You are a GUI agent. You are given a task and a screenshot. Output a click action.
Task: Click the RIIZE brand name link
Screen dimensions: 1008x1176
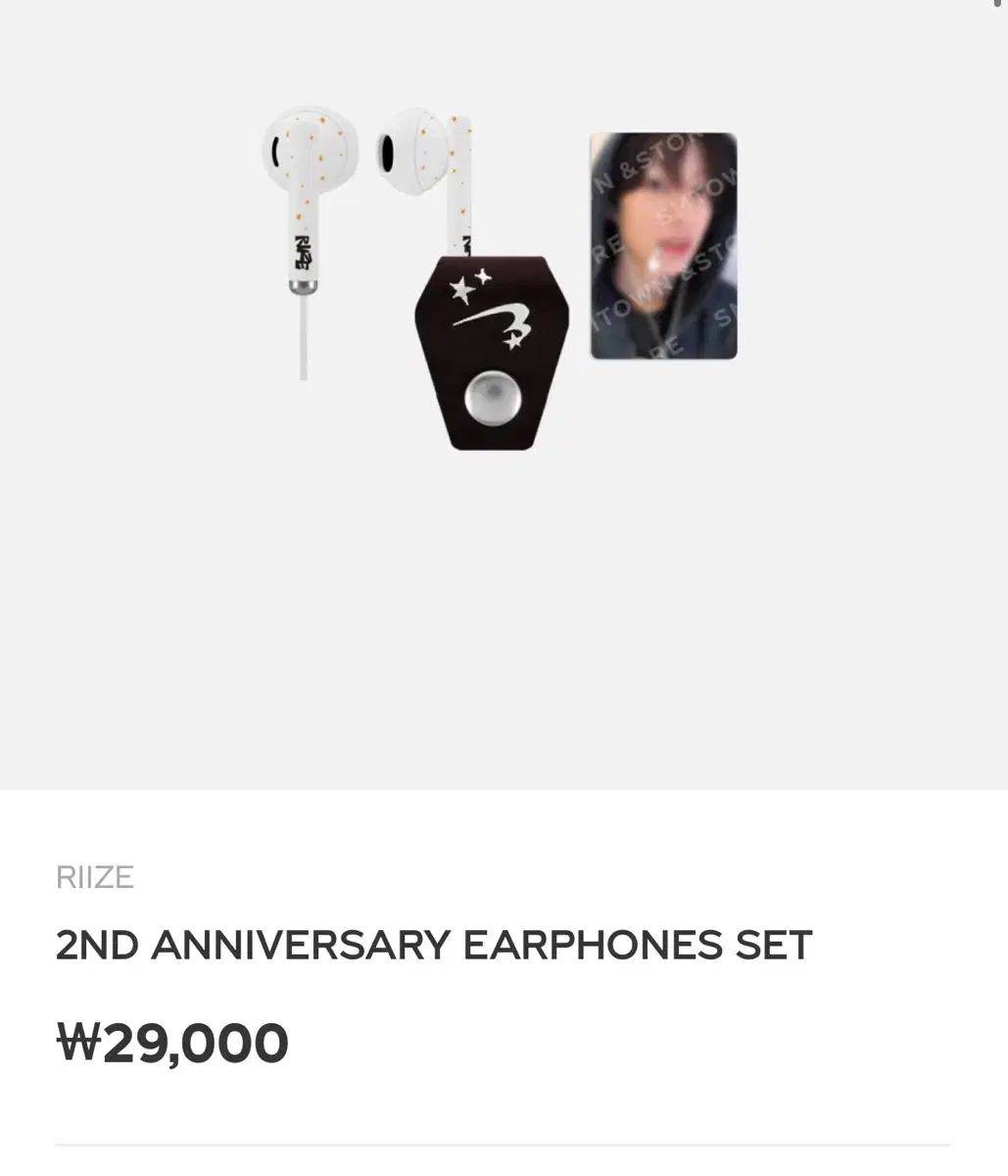[x=94, y=877]
